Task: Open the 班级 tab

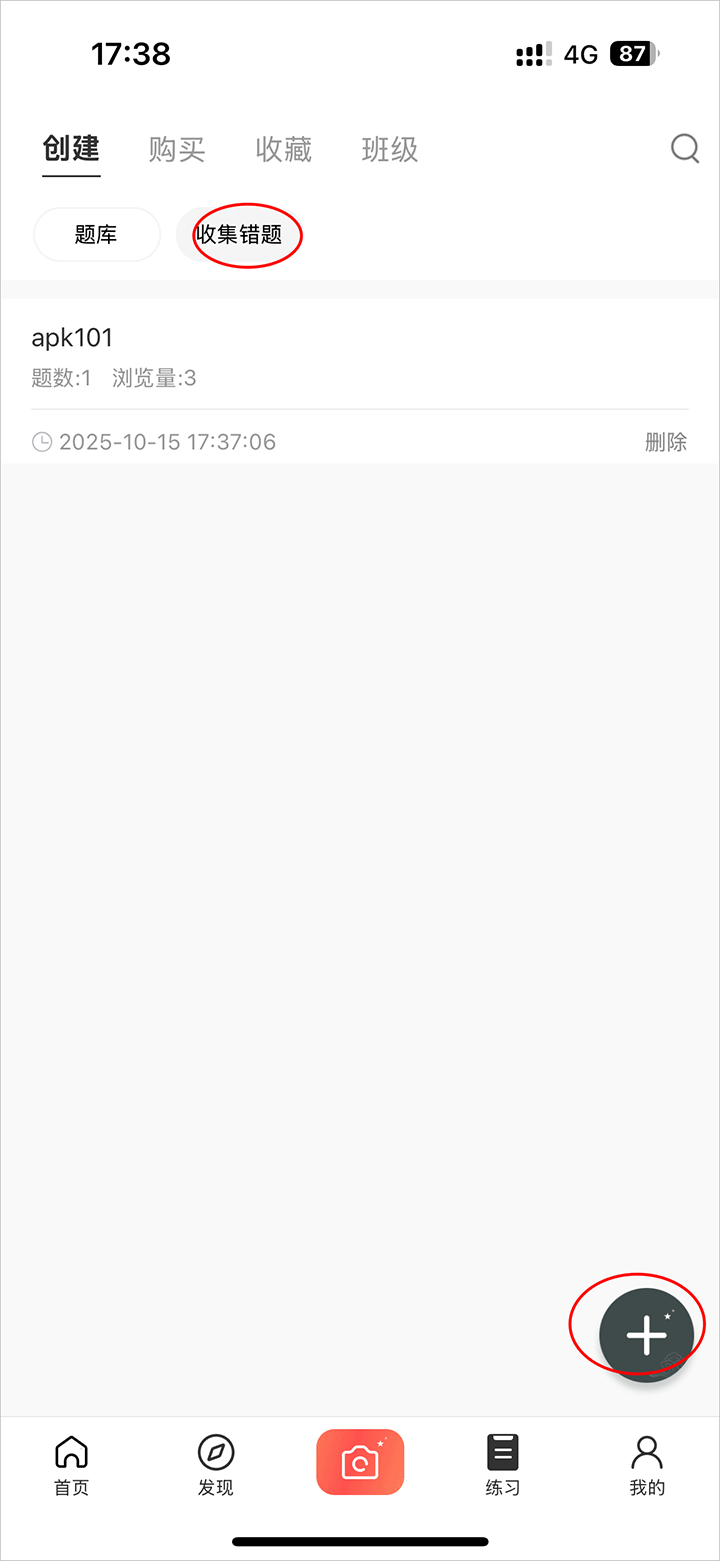Action: (390, 150)
